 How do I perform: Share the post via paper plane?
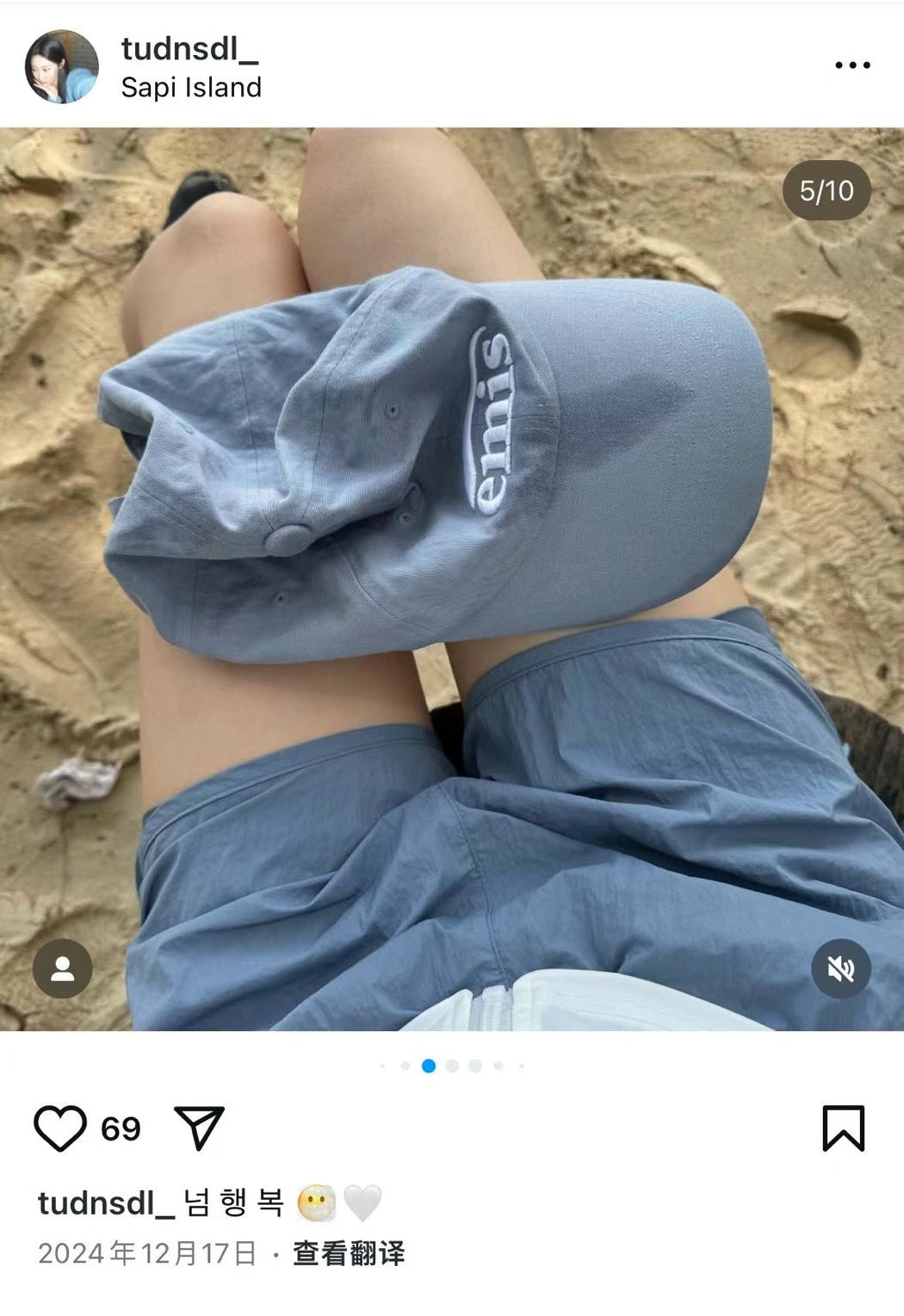[200, 1128]
